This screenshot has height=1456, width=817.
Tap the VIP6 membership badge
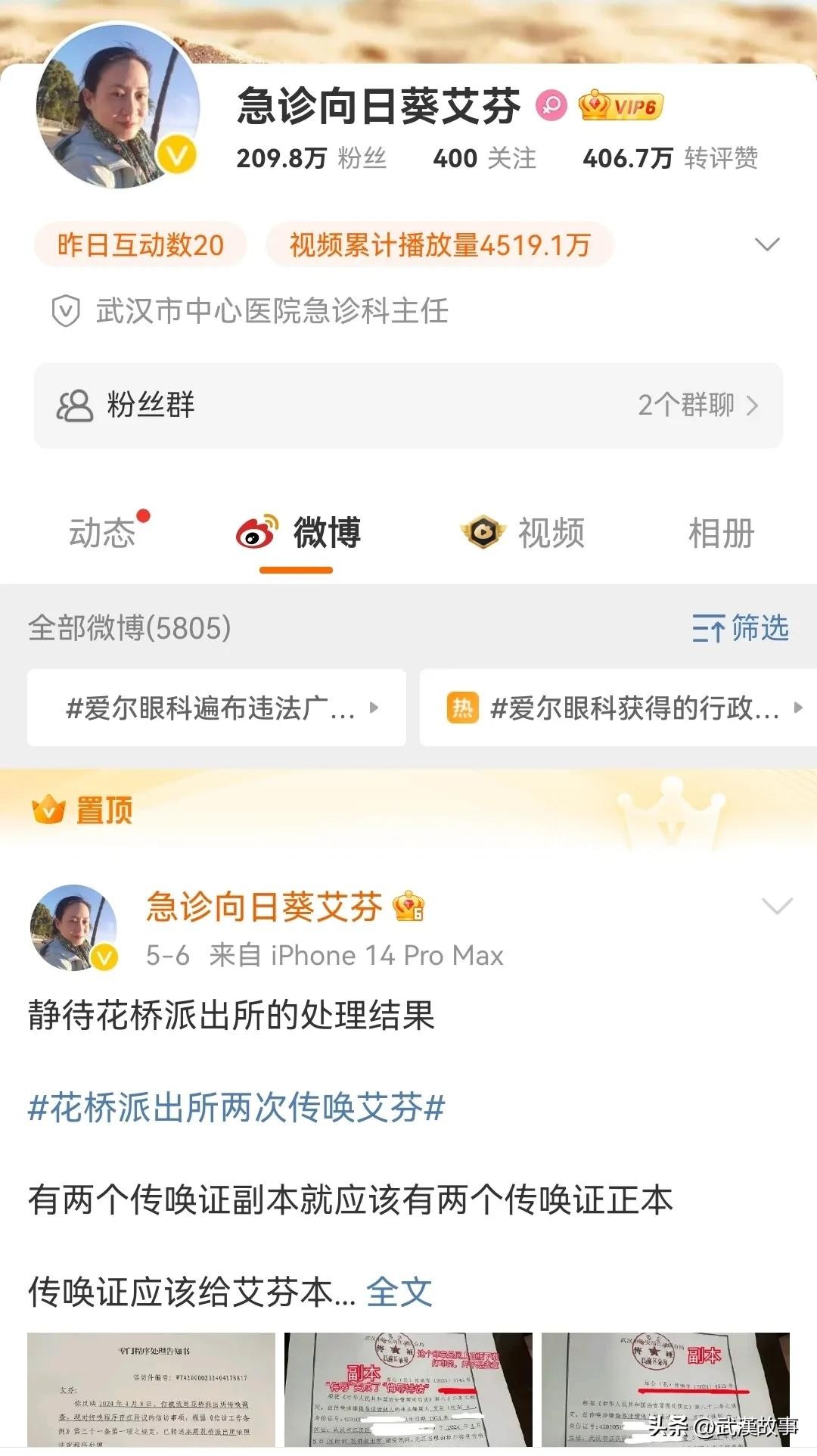coord(620,106)
